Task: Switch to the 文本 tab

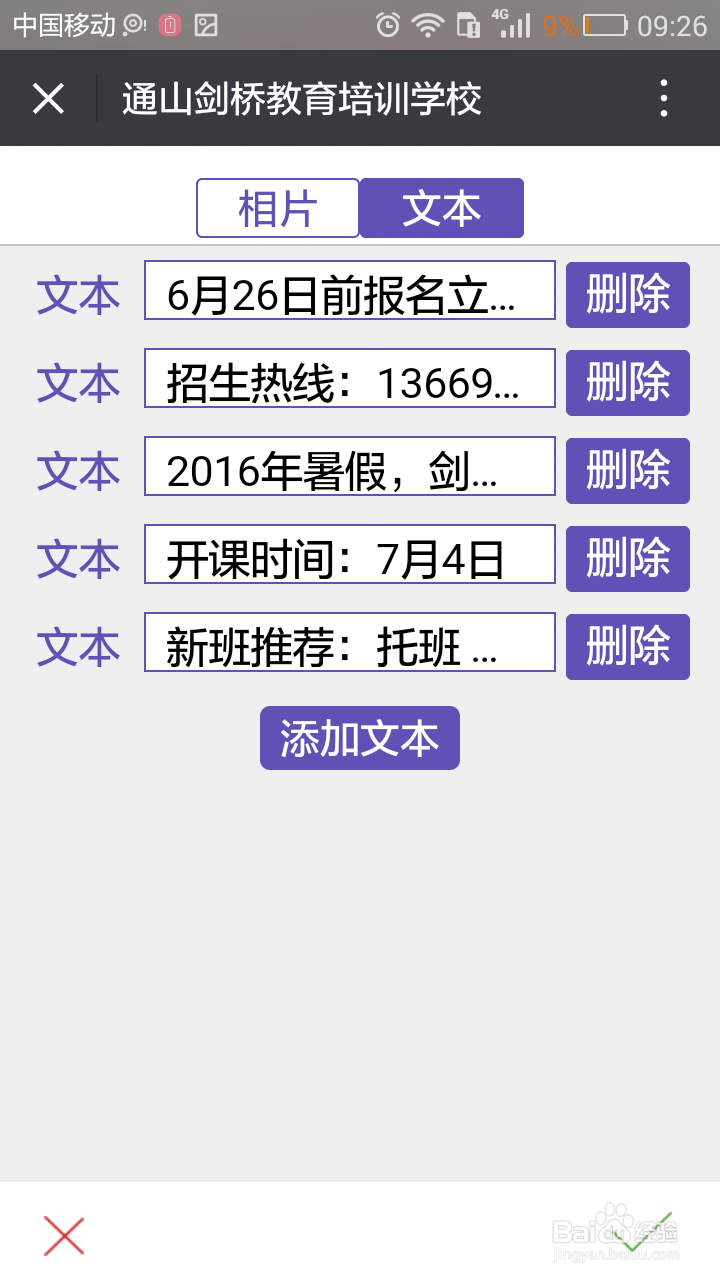Action: click(442, 208)
